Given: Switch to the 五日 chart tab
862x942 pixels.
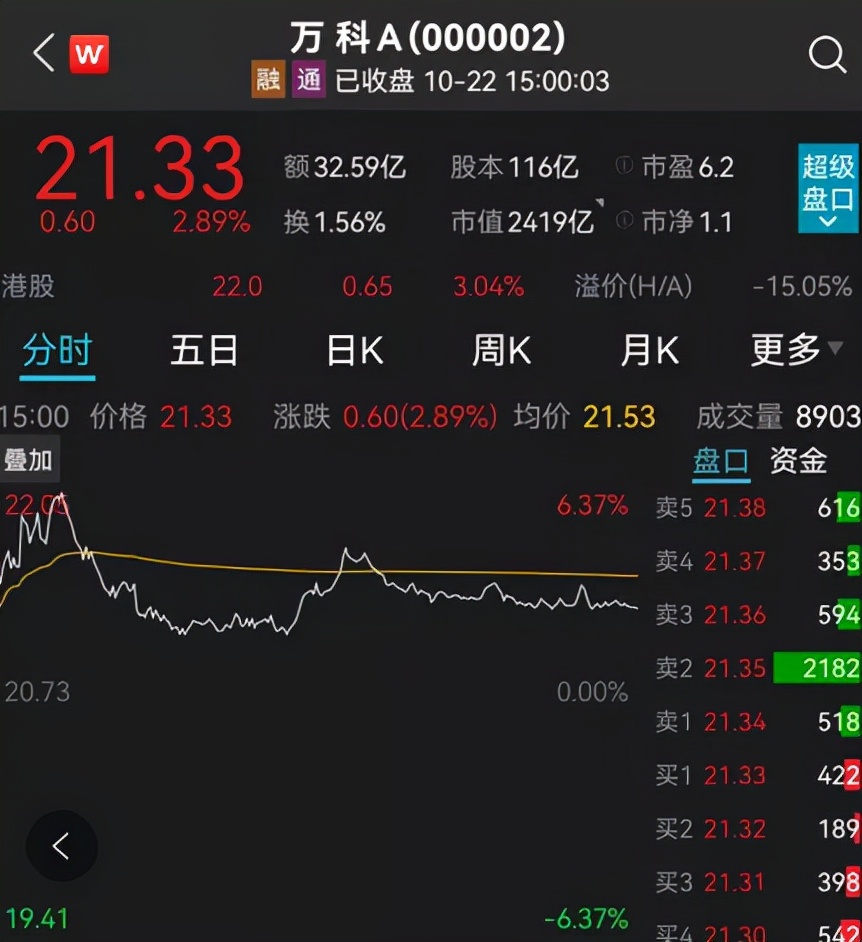Looking at the screenshot, I should coord(204,351).
